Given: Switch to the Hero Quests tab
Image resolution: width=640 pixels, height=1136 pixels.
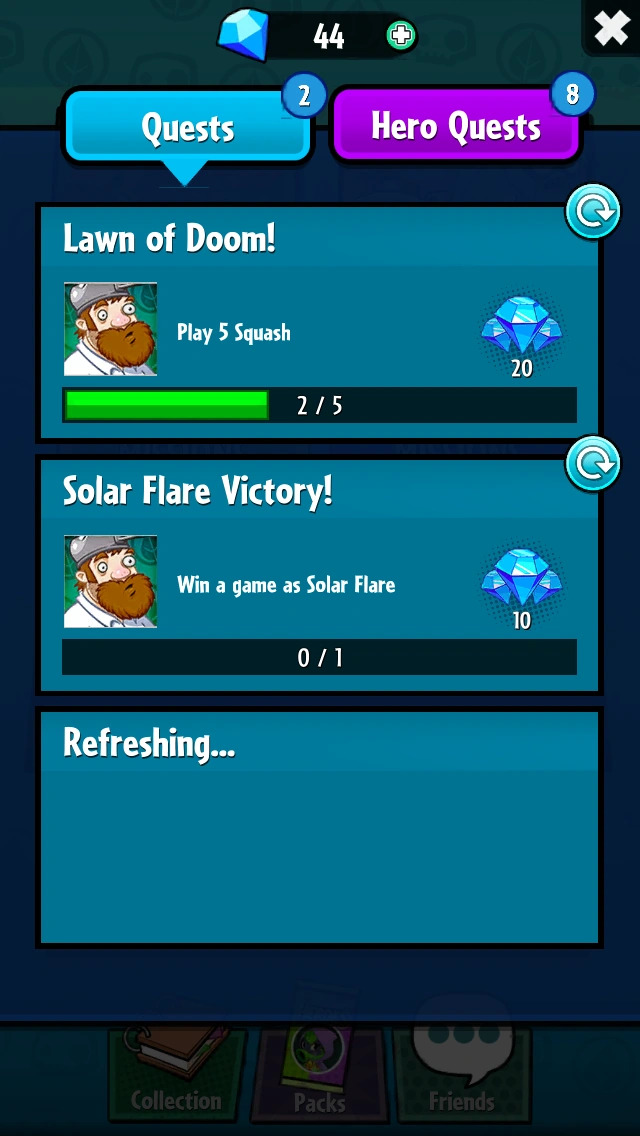Looking at the screenshot, I should click(x=456, y=126).
